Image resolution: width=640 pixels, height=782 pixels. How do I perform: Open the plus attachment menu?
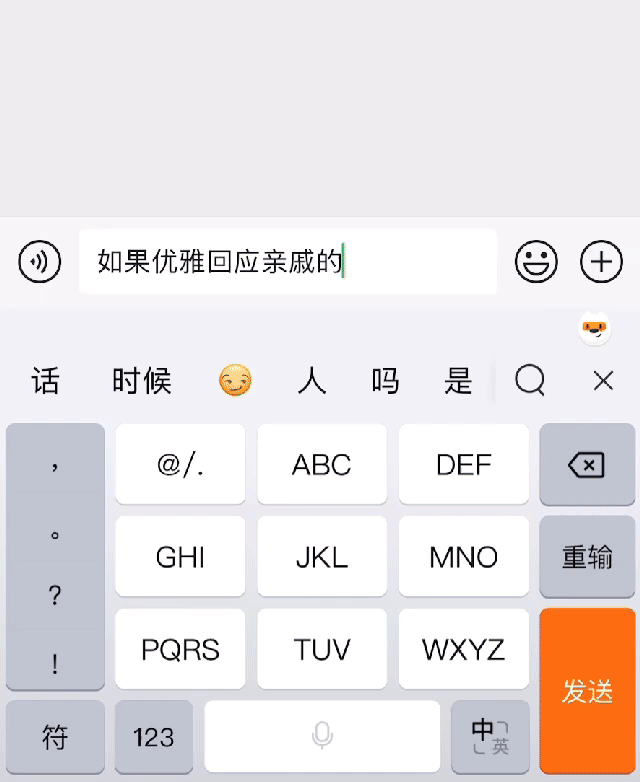point(601,262)
